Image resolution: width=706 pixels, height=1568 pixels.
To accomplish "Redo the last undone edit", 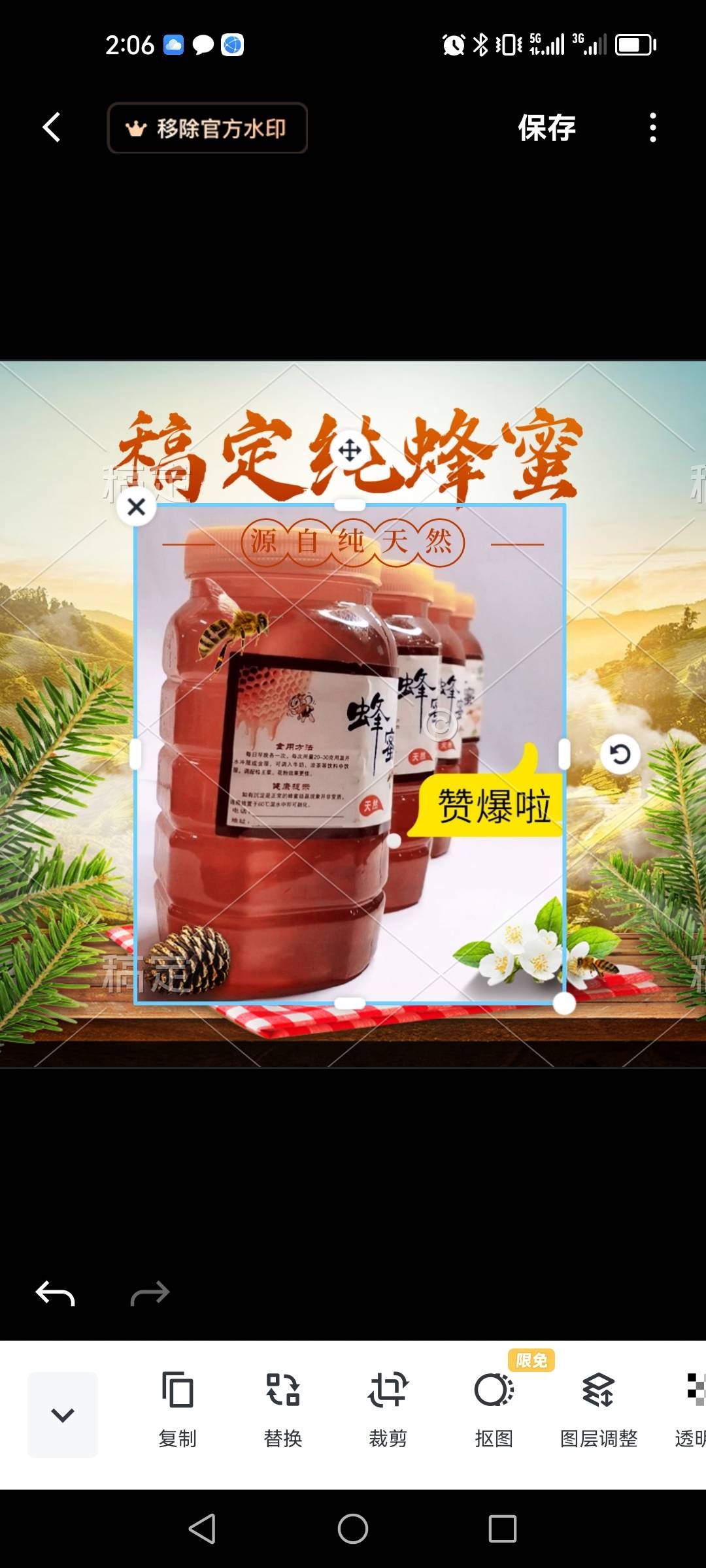I will [x=150, y=1293].
